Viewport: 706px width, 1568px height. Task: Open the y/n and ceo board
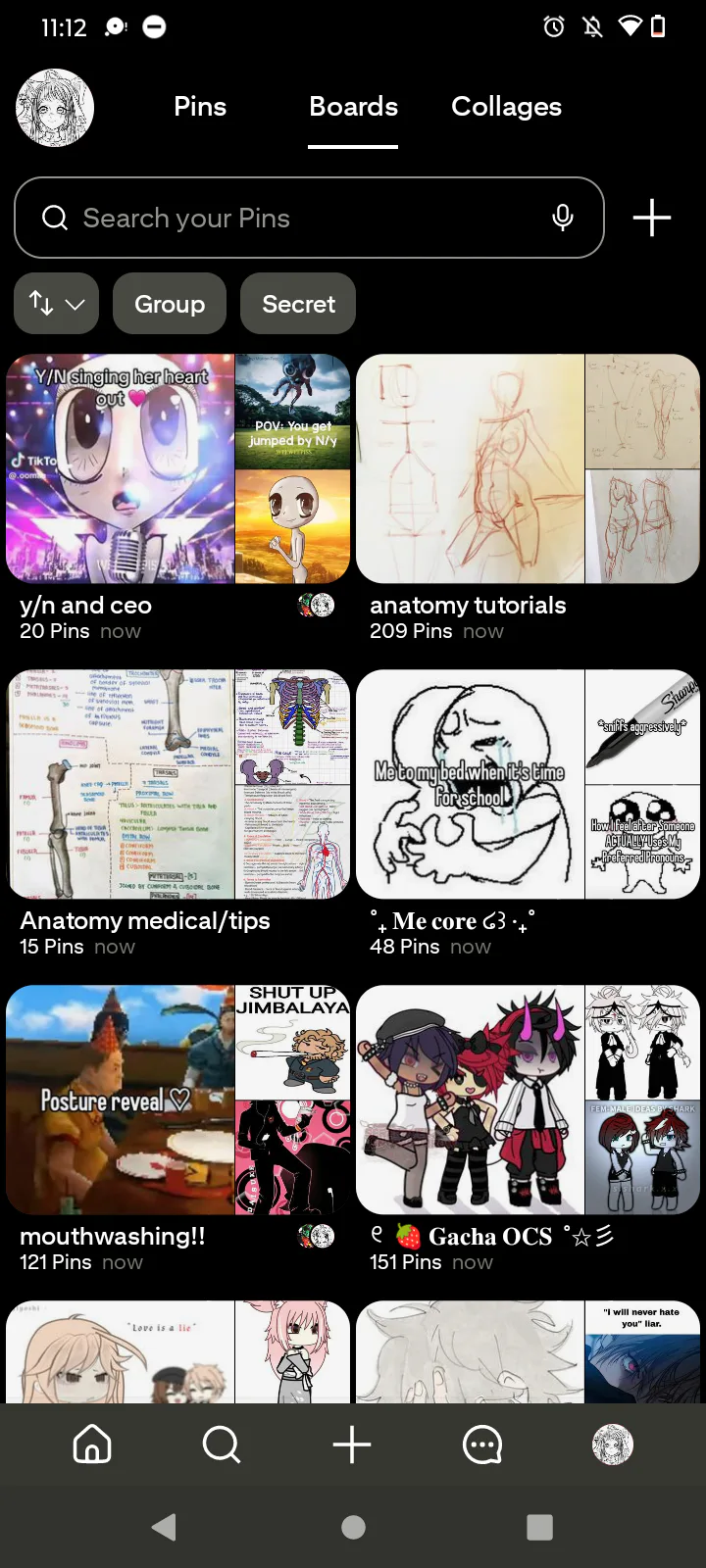[177, 470]
